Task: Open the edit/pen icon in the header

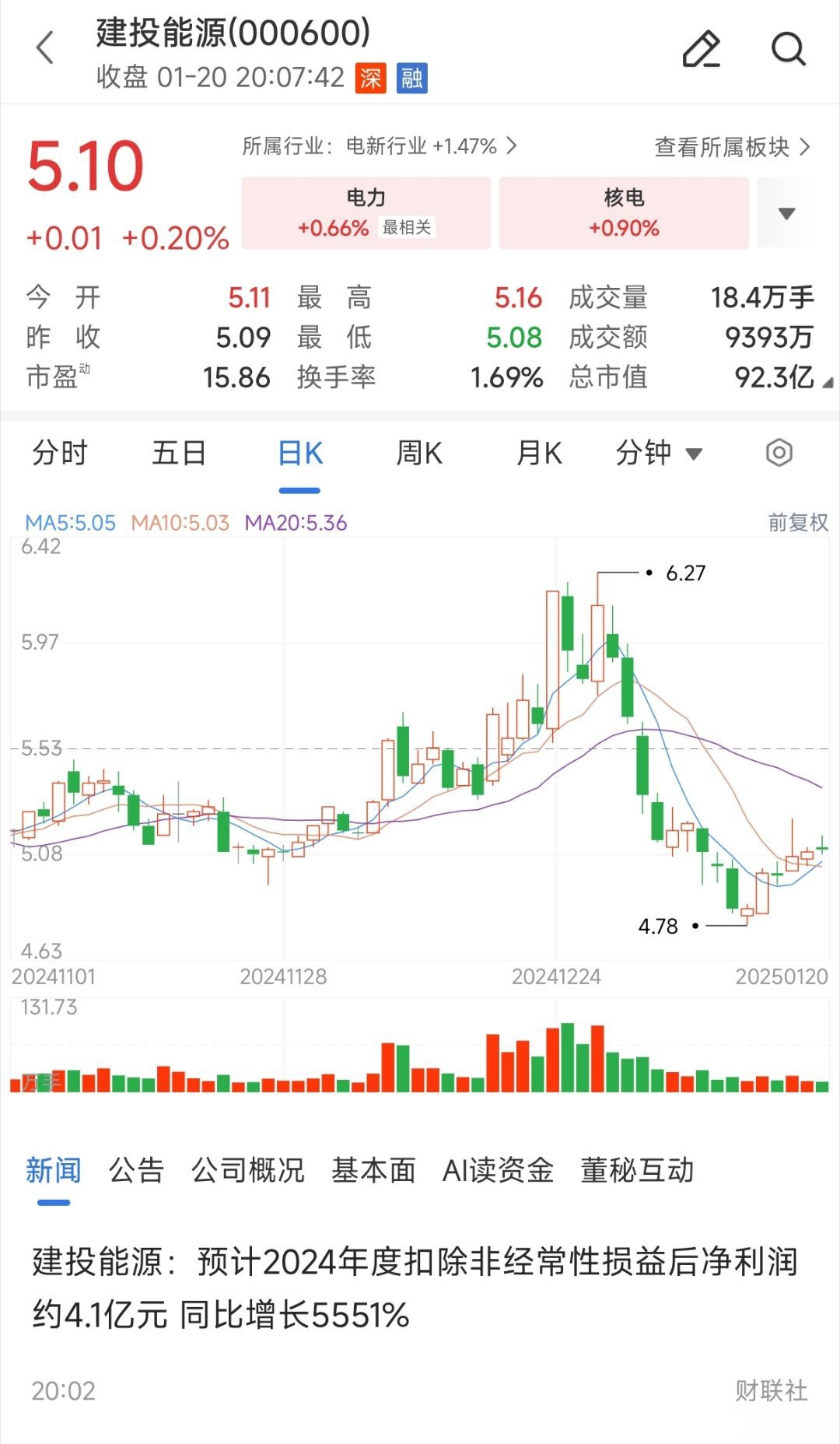Action: click(702, 49)
